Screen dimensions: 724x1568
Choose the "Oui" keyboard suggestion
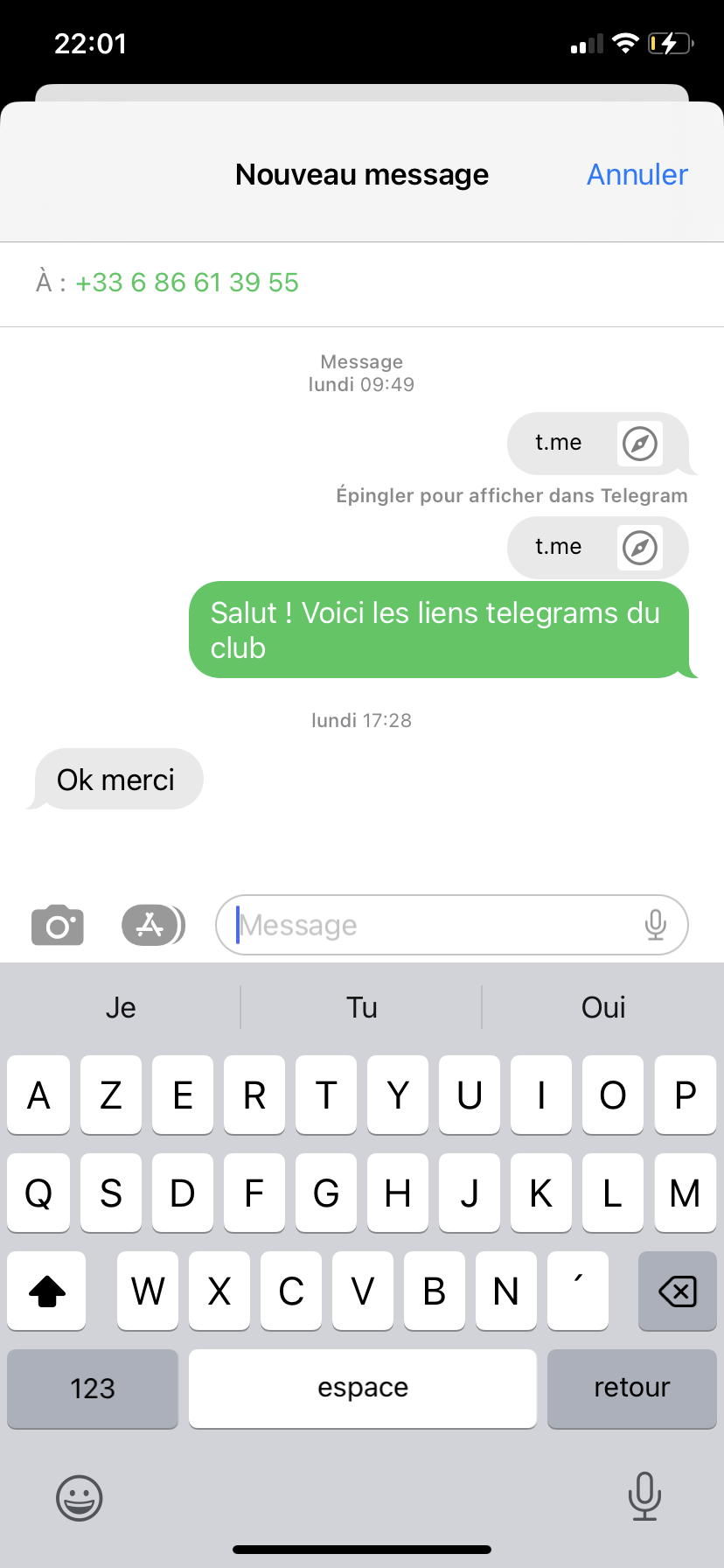coord(602,1007)
